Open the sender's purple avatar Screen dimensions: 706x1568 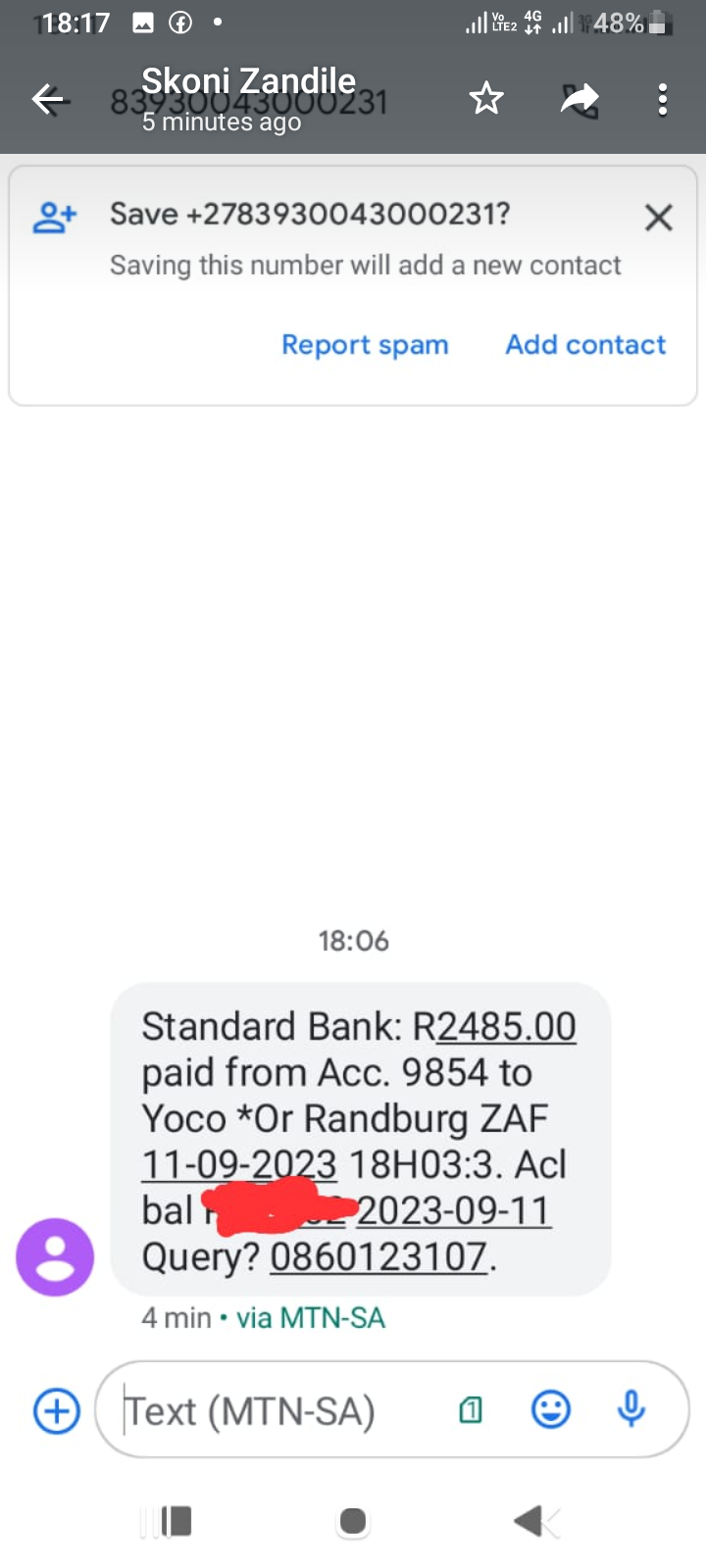[x=55, y=1257]
